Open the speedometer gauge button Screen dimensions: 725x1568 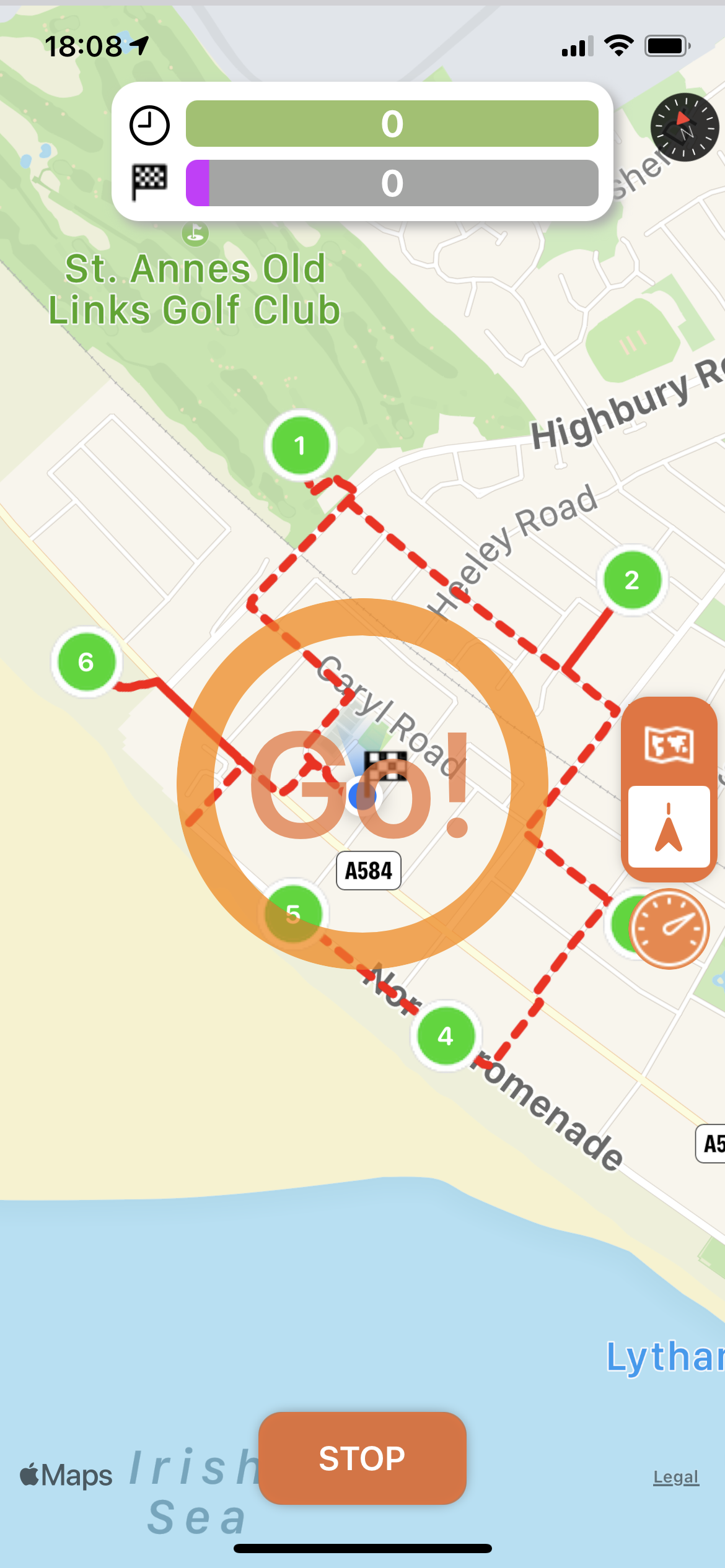tap(669, 929)
